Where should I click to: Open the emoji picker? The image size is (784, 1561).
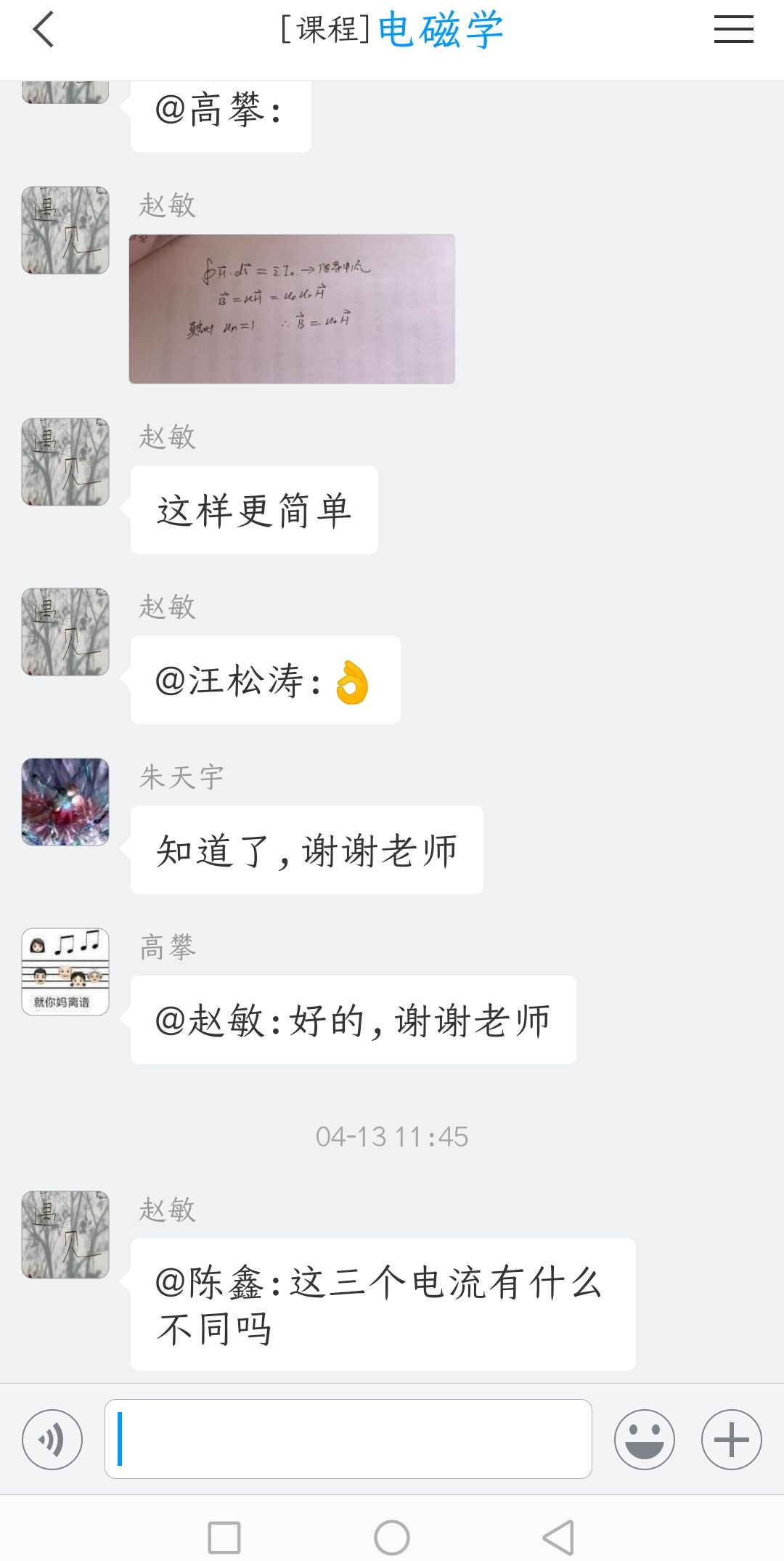644,1439
